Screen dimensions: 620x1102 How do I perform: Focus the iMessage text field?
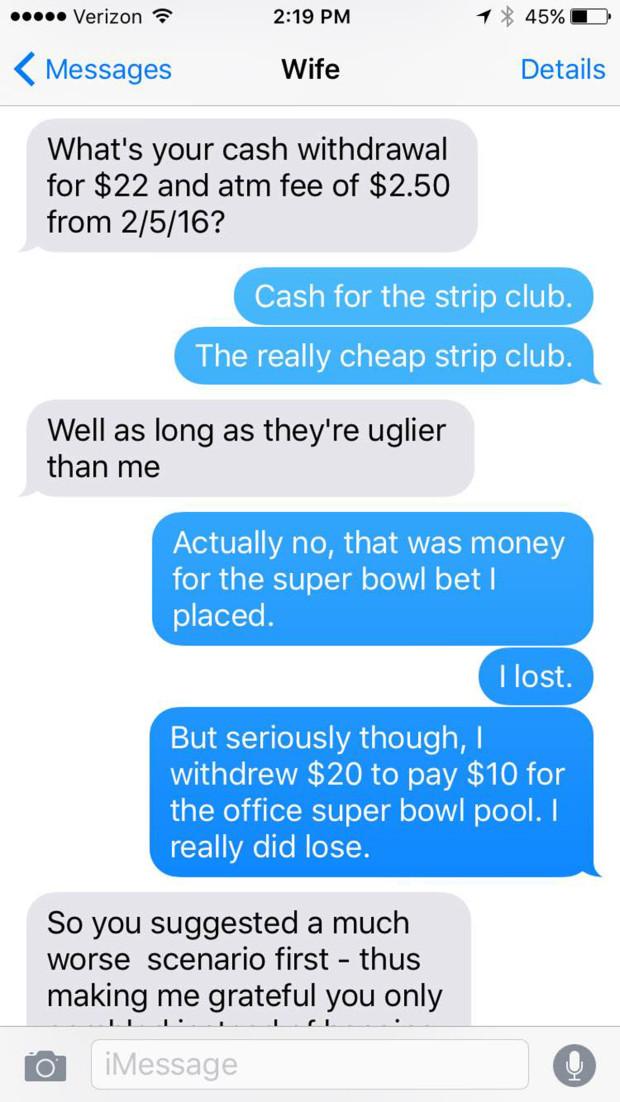(308, 1064)
